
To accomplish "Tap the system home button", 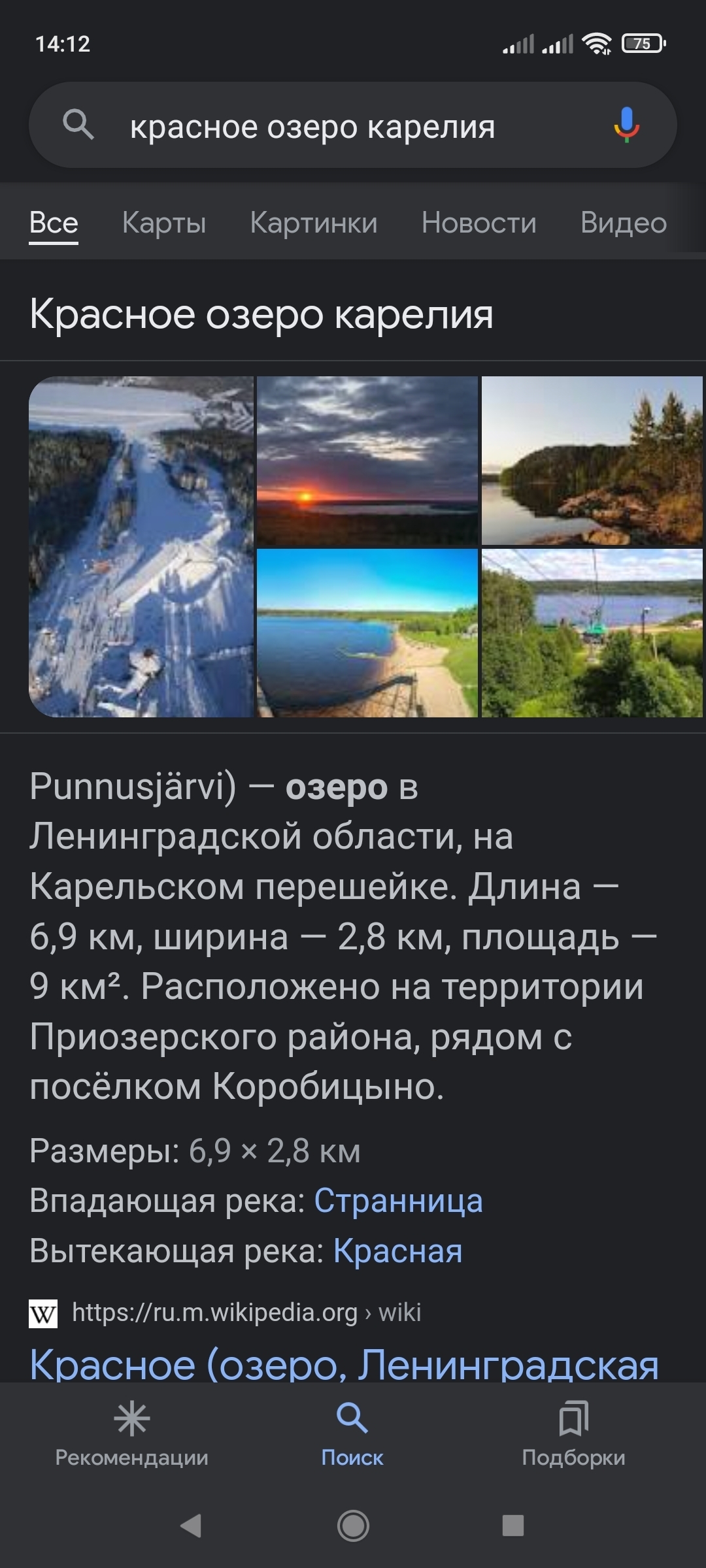I will coord(353,1526).
